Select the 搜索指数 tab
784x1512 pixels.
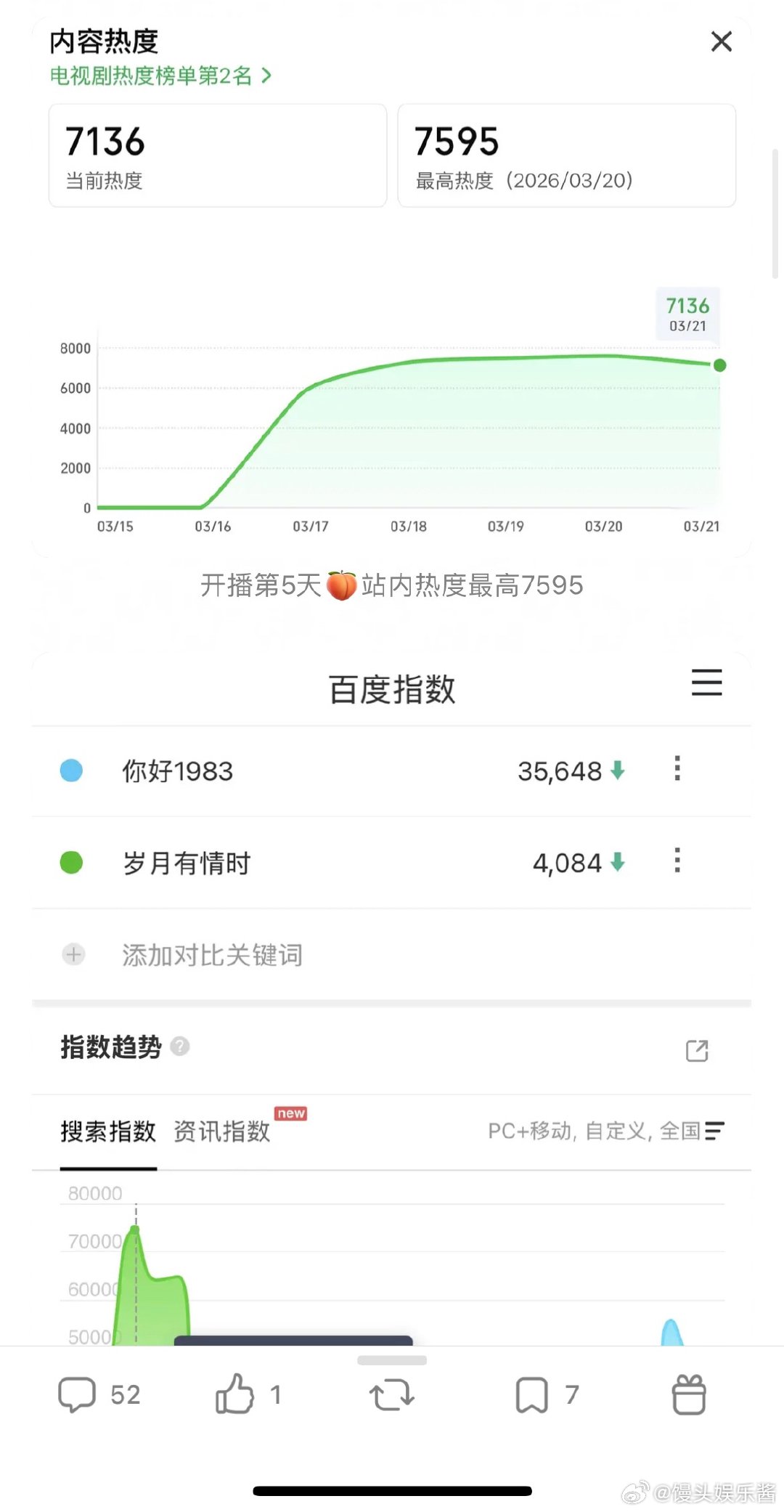pyautogui.click(x=107, y=1131)
